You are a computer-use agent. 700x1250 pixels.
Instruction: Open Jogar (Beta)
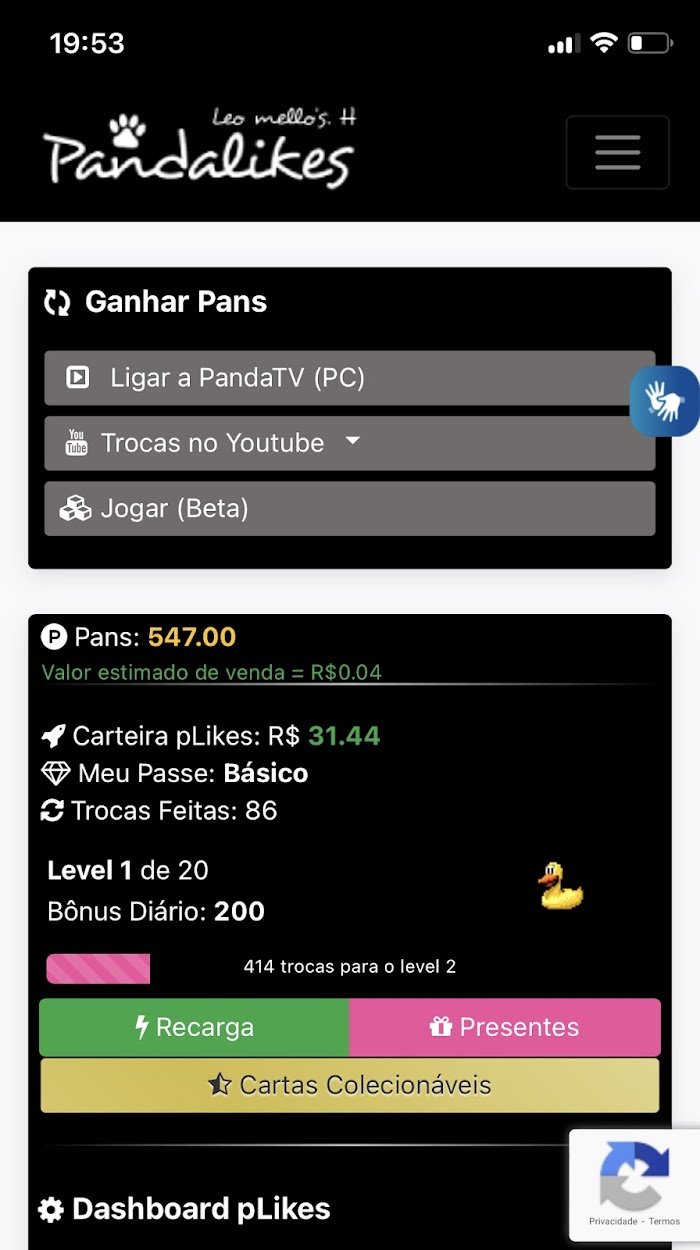349,508
